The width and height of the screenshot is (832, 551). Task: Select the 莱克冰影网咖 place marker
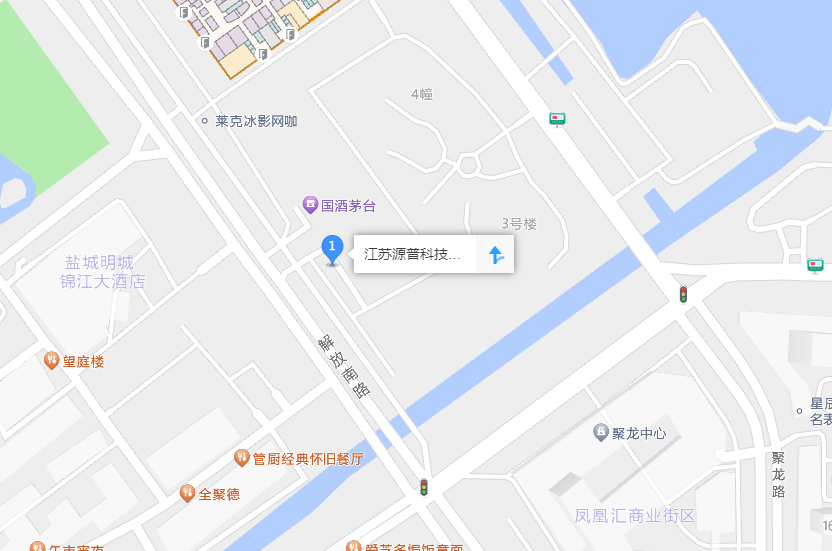tap(205, 121)
